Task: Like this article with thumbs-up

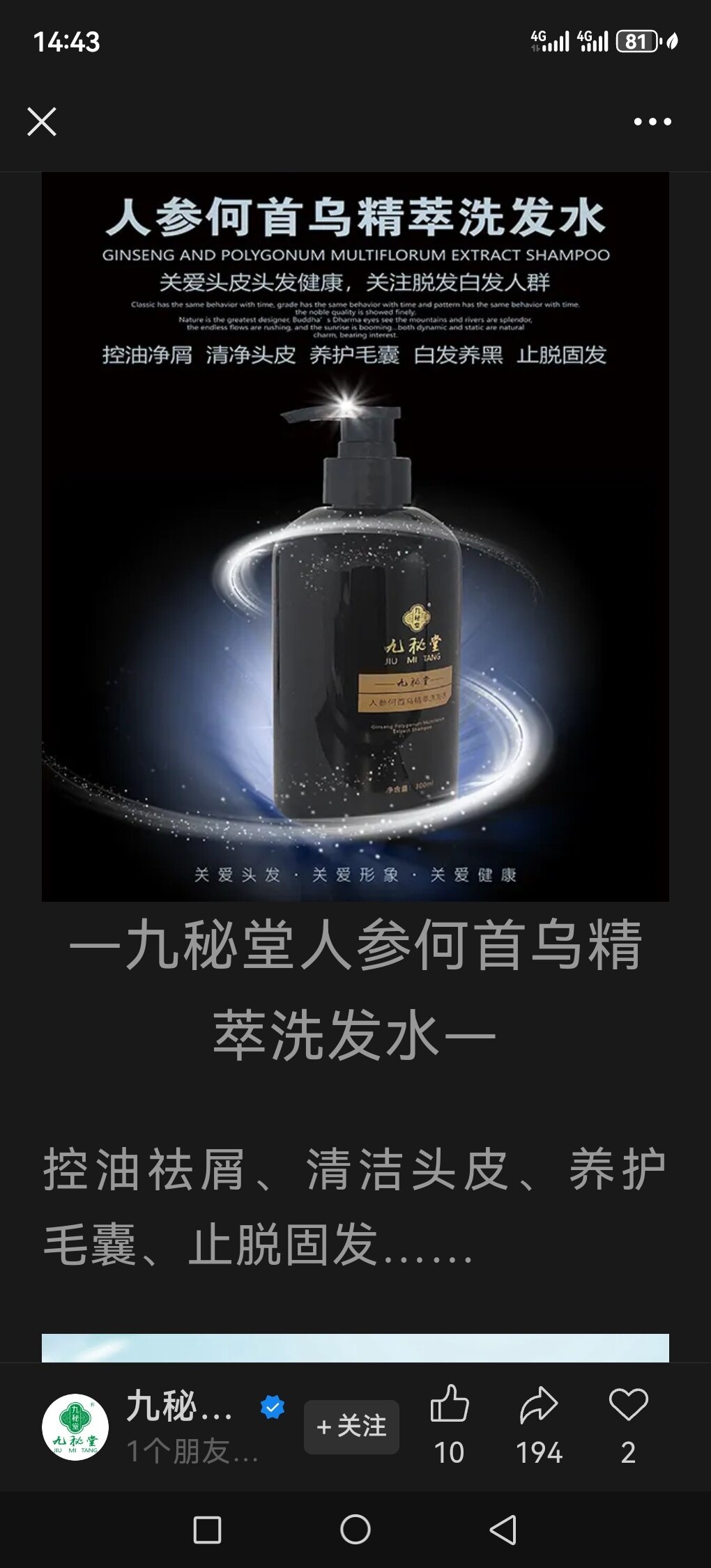Action: (x=450, y=1405)
